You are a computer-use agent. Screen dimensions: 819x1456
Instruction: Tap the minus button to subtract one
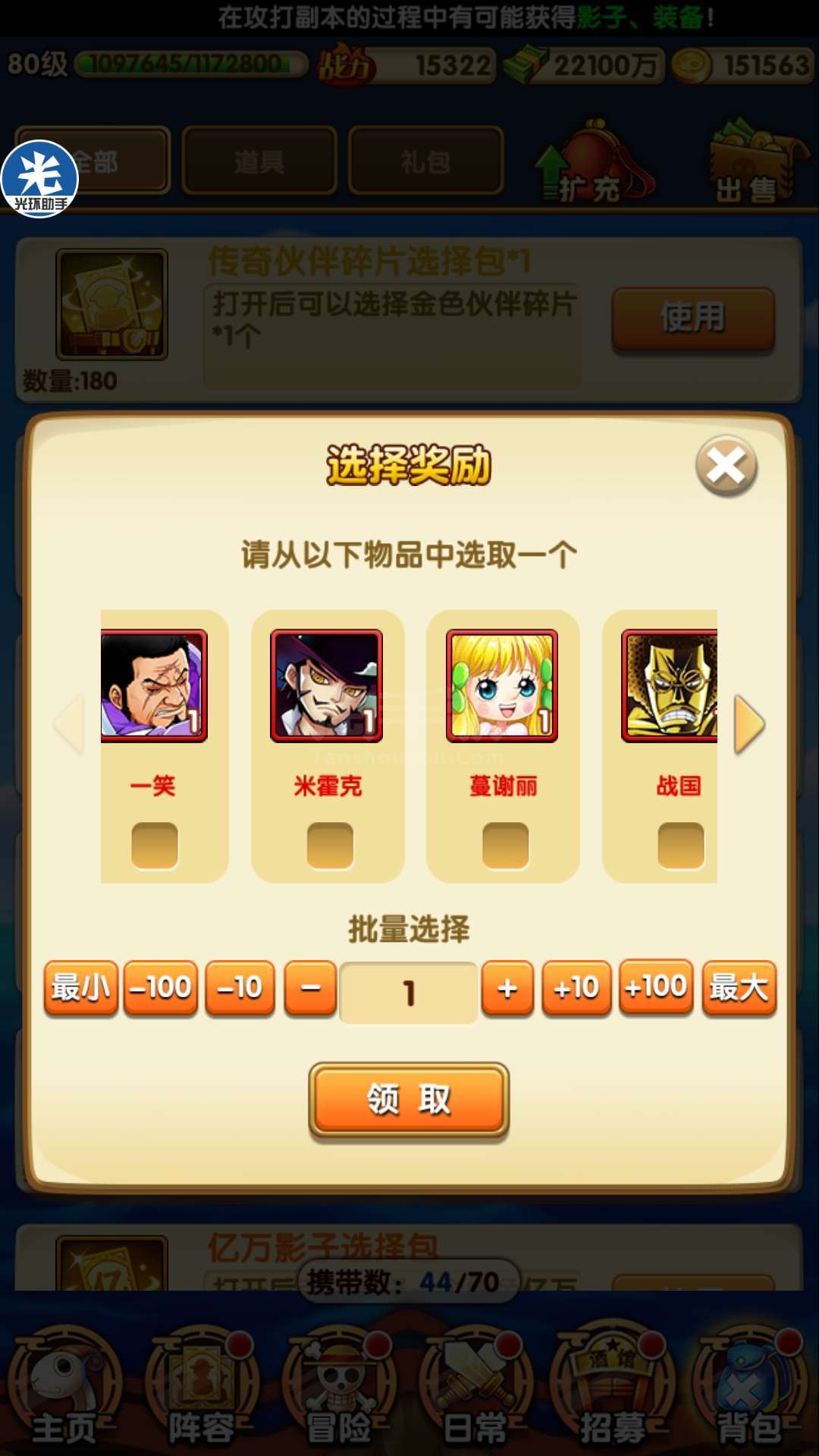point(310,988)
